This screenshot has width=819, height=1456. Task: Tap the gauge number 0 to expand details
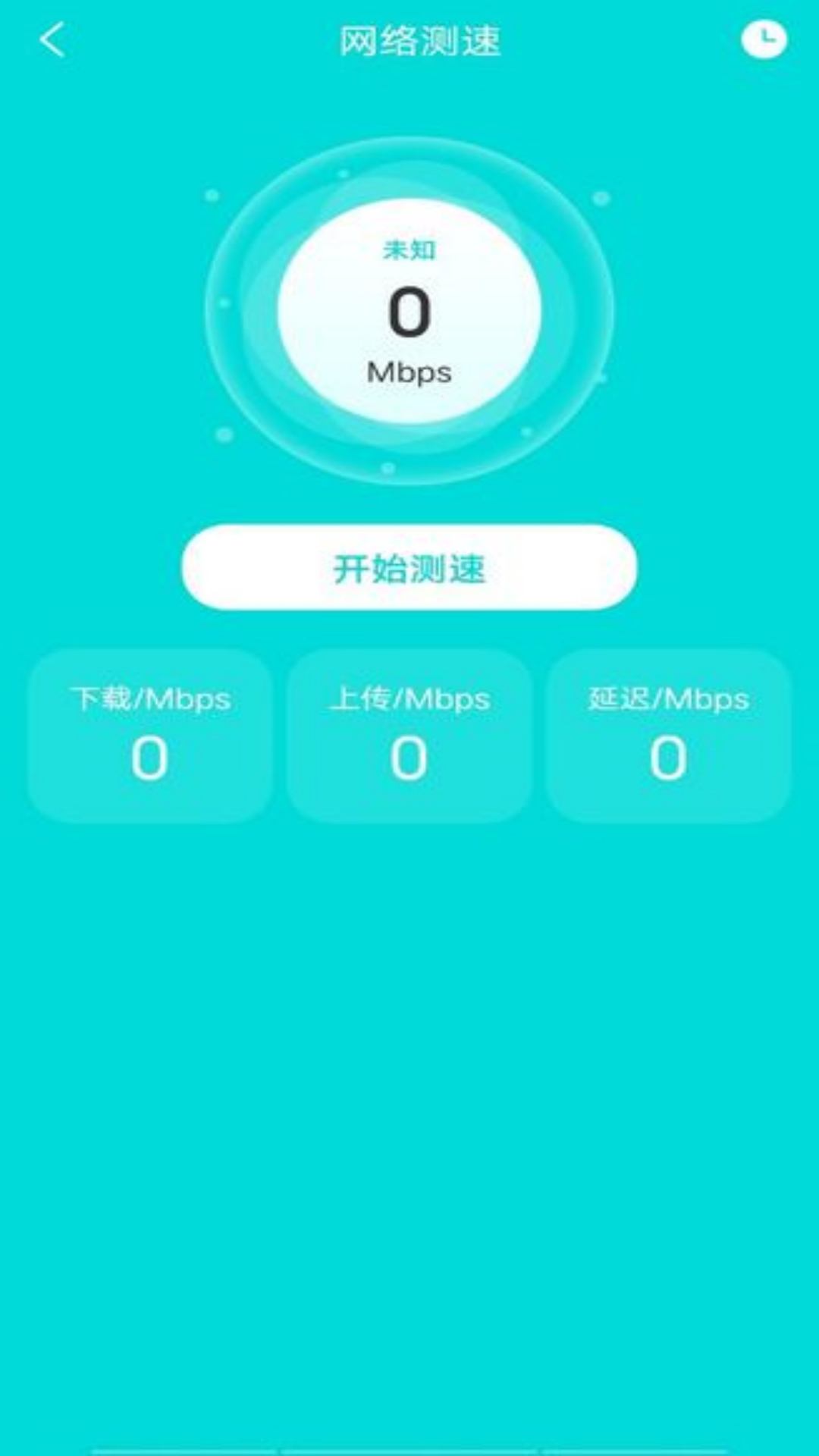point(408,315)
